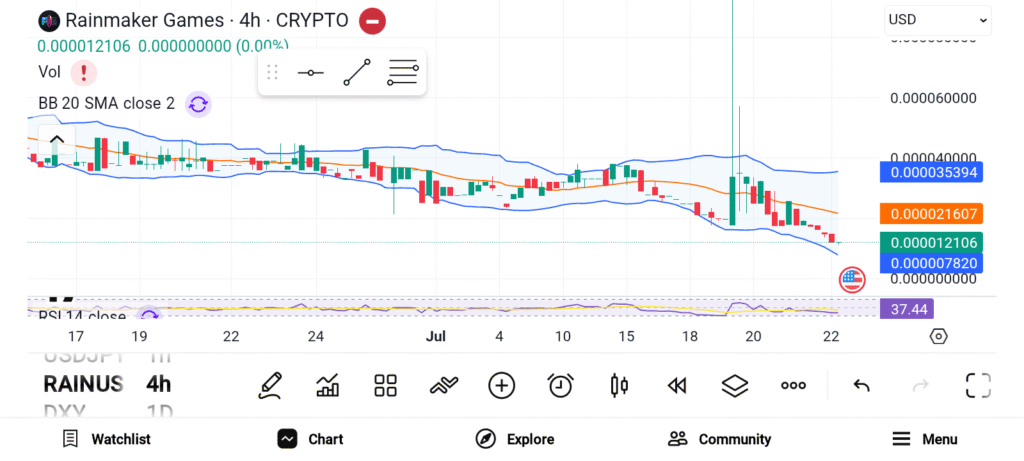
Task: Open the USD currency dropdown
Action: pyautogui.click(x=937, y=19)
